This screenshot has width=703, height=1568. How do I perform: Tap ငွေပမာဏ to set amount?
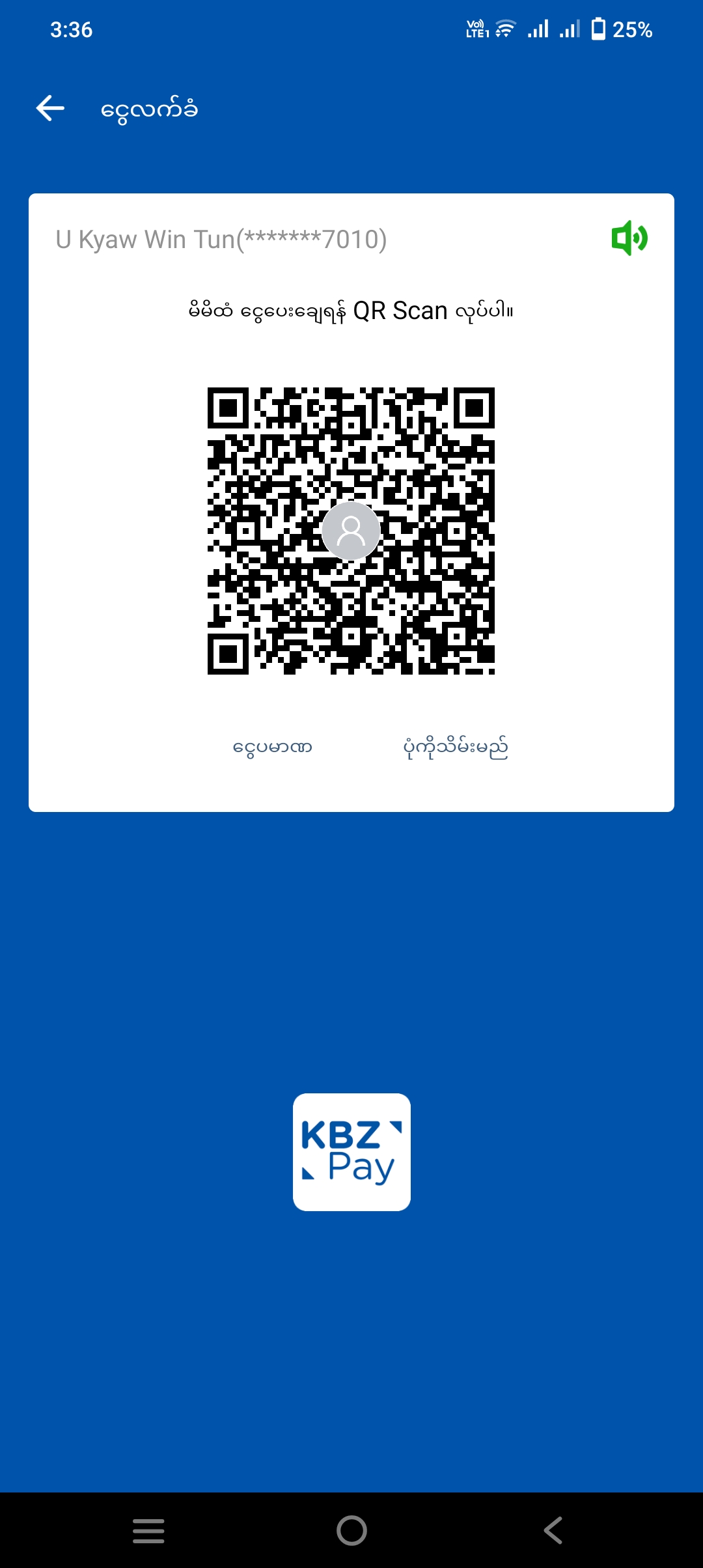(272, 747)
